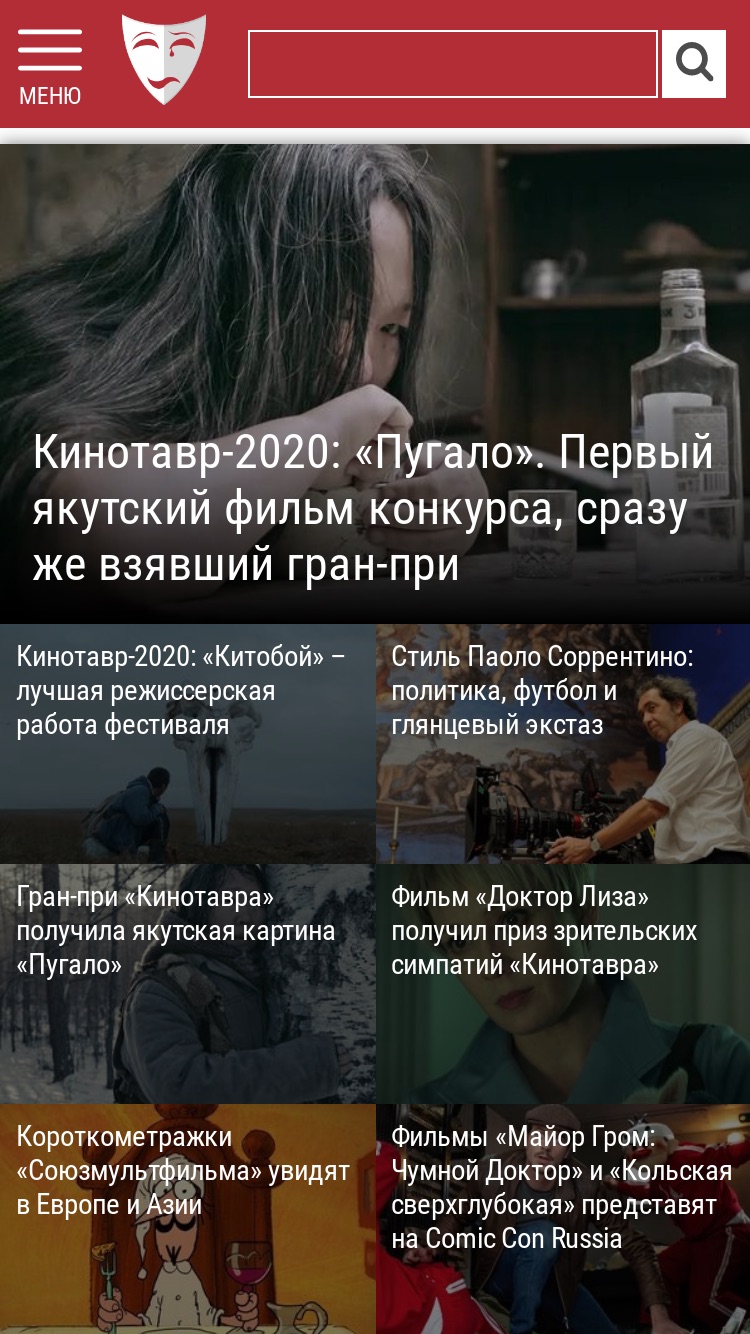This screenshot has width=750, height=1334.
Task: Tap the magnifying glass search button
Action: [x=694, y=64]
